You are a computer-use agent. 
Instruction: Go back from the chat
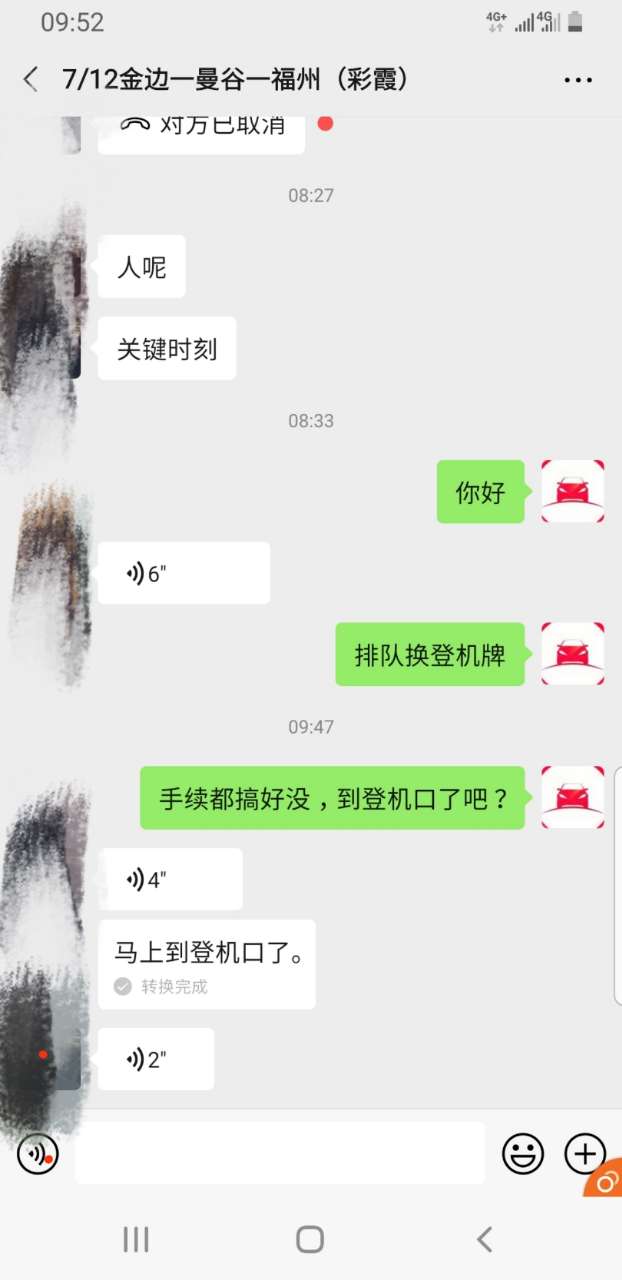pyautogui.click(x=31, y=80)
